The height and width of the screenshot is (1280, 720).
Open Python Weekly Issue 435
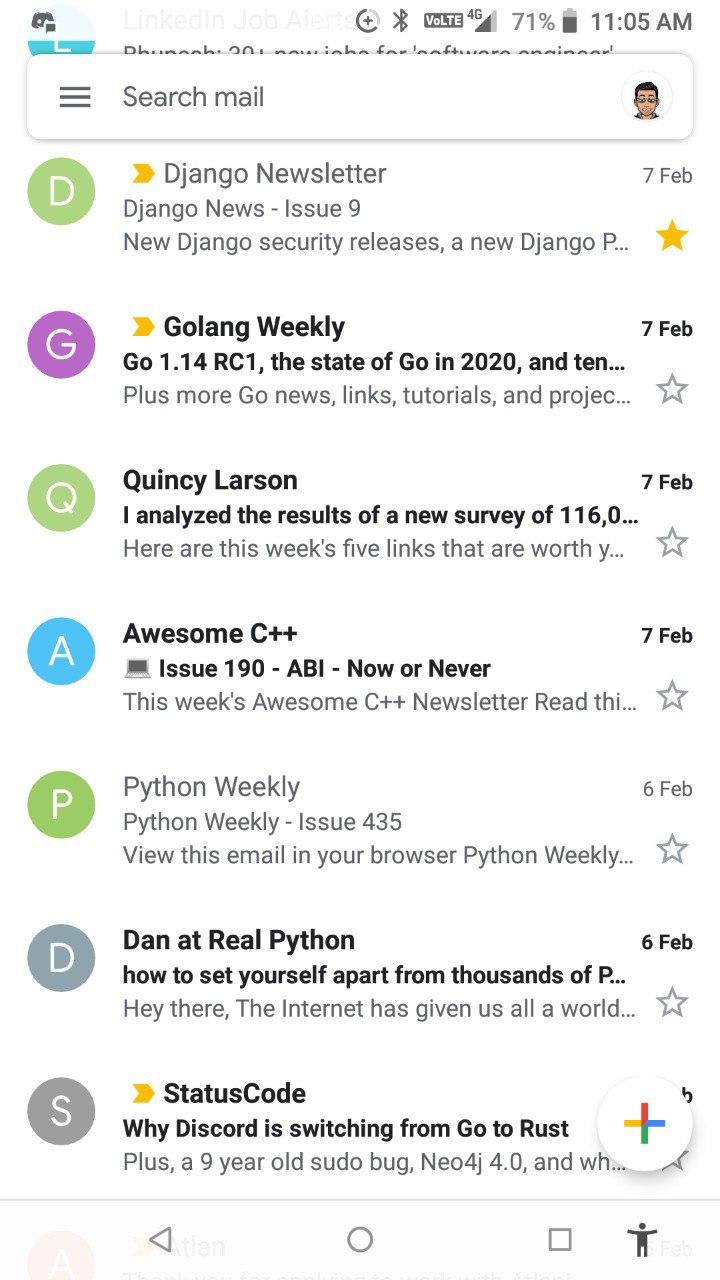360,820
